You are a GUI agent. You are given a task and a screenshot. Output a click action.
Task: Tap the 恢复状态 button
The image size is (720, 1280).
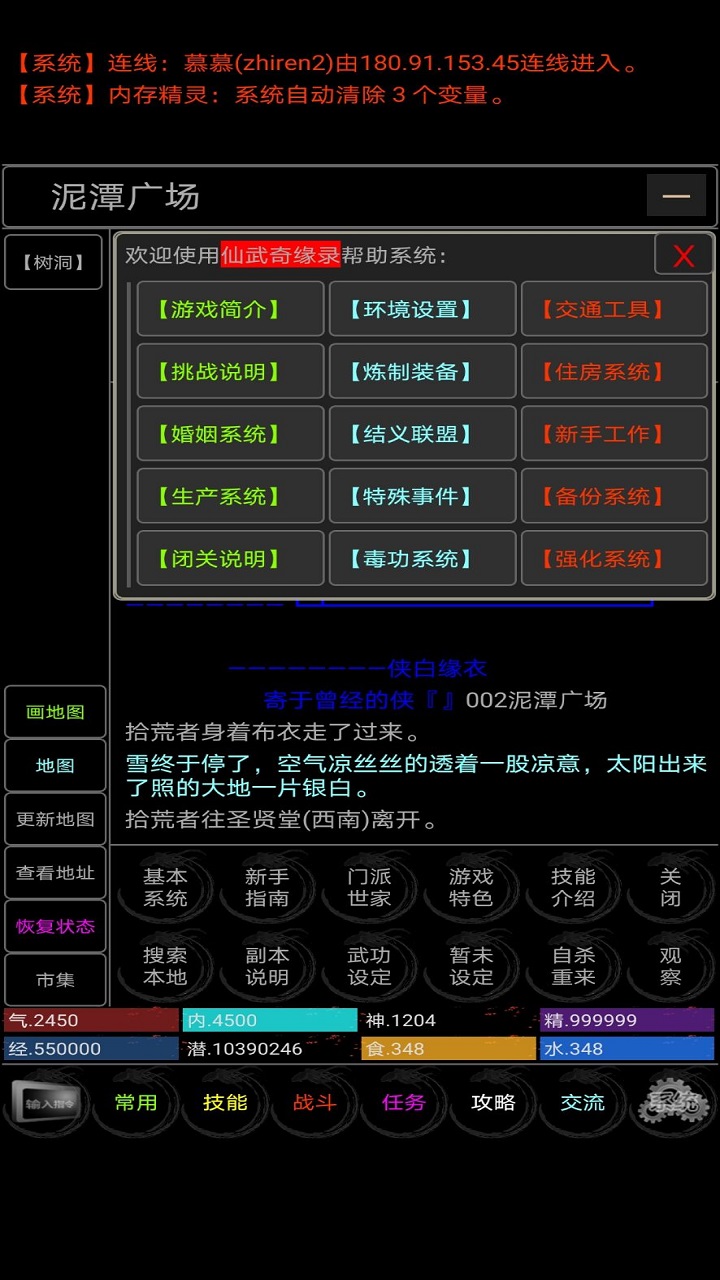click(55, 926)
